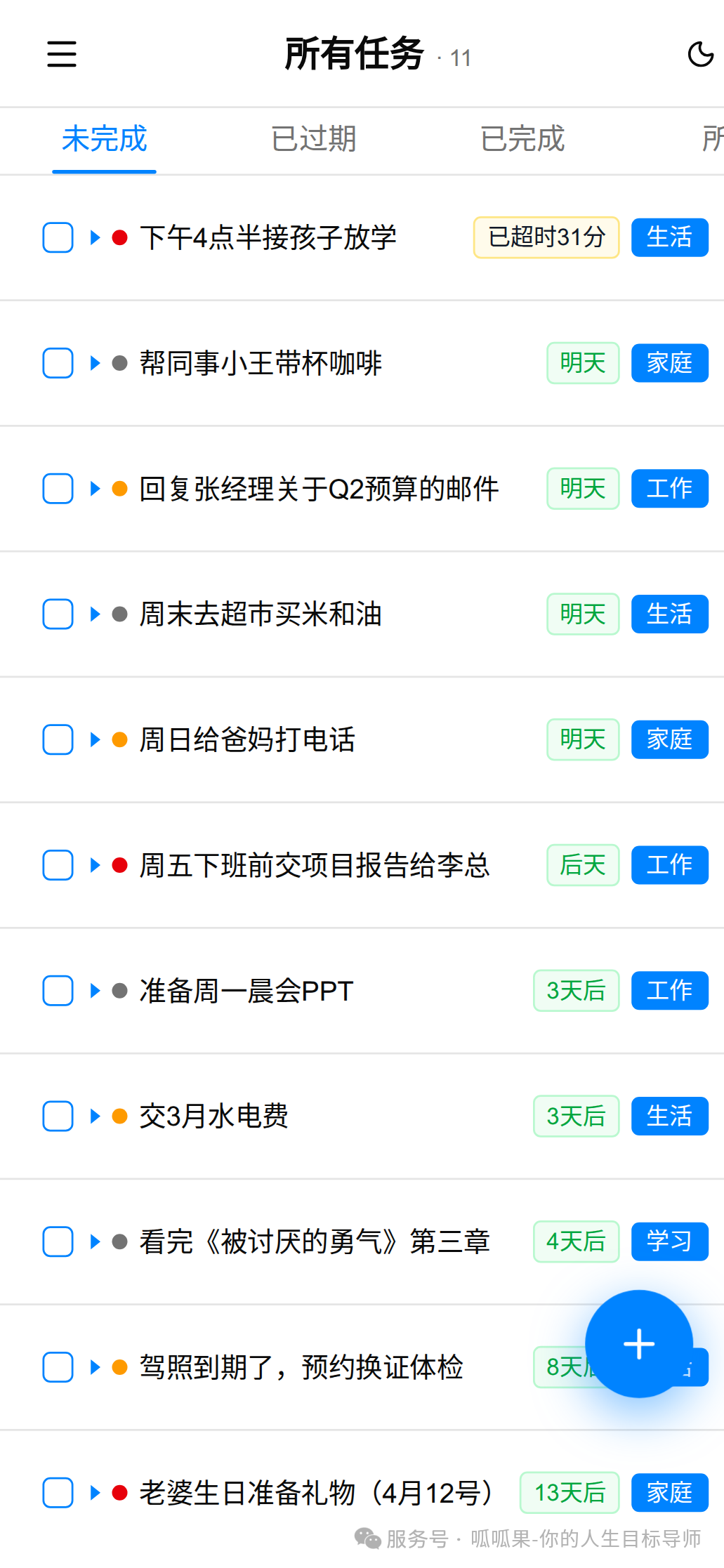Screen dimensions: 724x1568
Task: Click the 家庭 tag on 老婆生日准备礼物
Action: [669, 1493]
